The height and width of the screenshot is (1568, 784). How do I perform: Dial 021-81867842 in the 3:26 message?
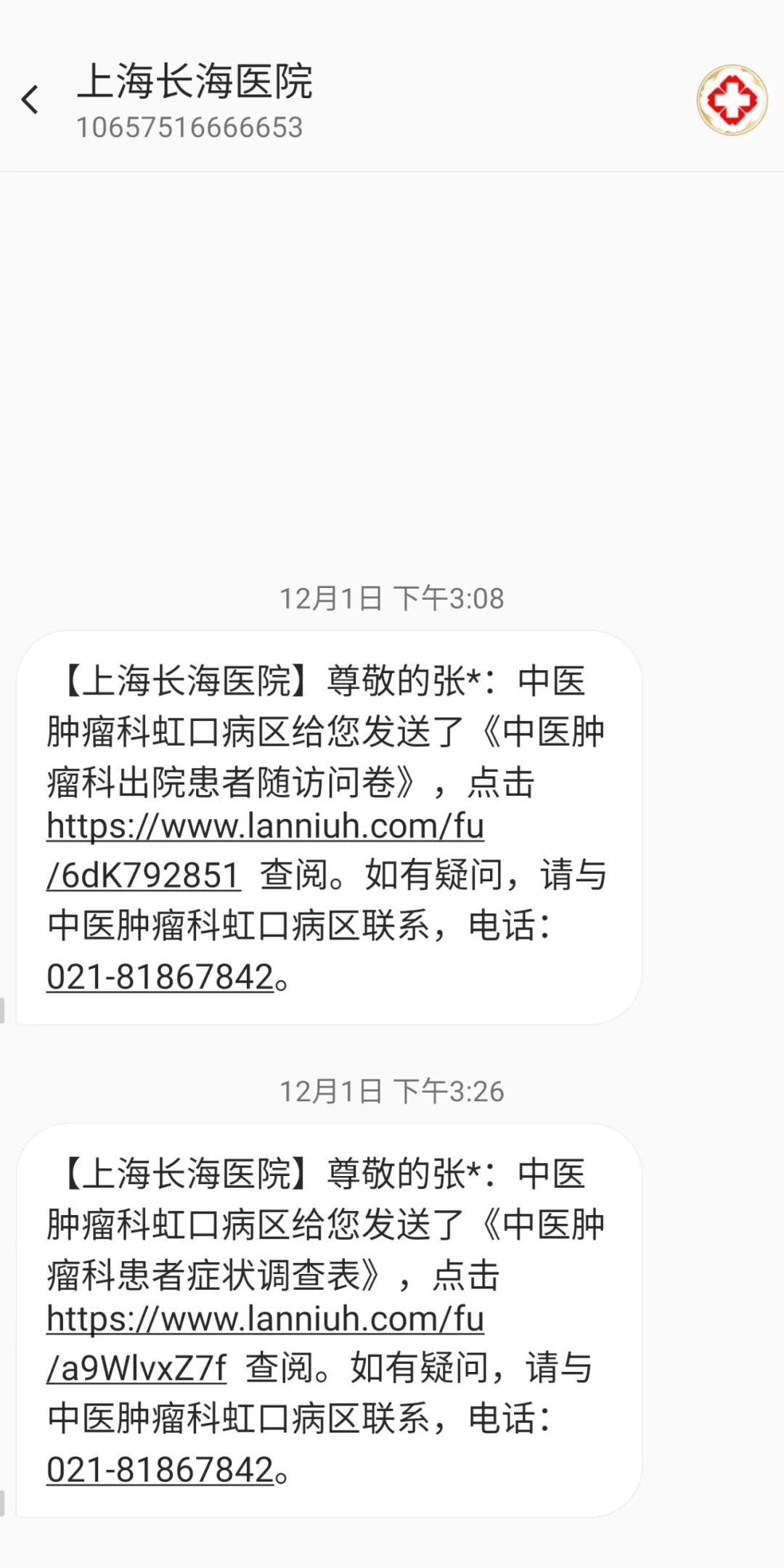click(x=160, y=1470)
